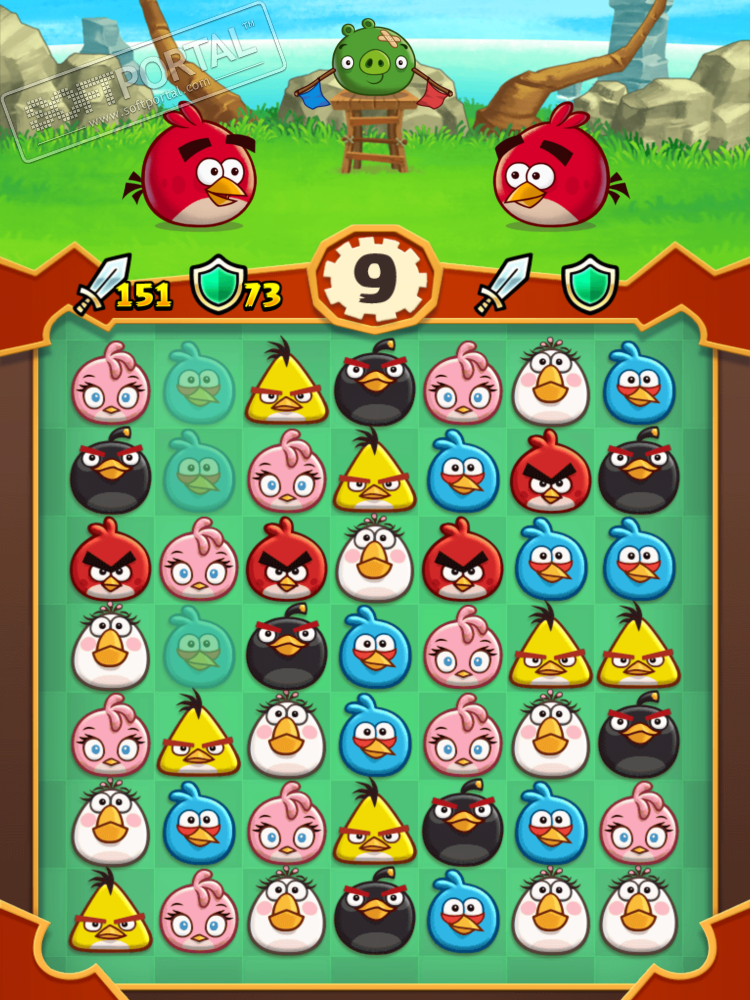Tap the pink bird tile in grid's top-left corner
Viewport: 750px width, 1000px height.
pos(110,385)
